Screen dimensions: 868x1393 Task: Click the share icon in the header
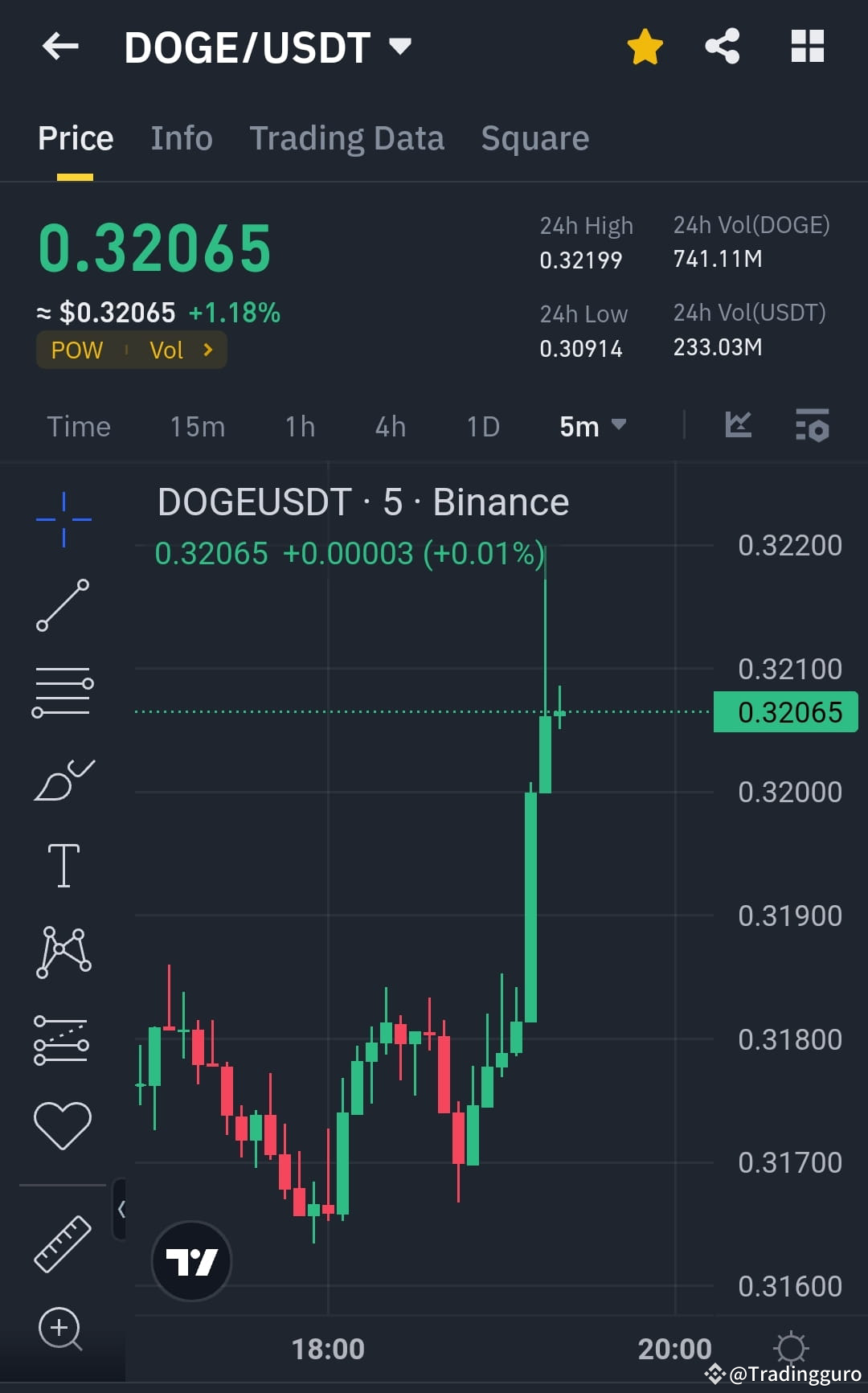tap(722, 47)
